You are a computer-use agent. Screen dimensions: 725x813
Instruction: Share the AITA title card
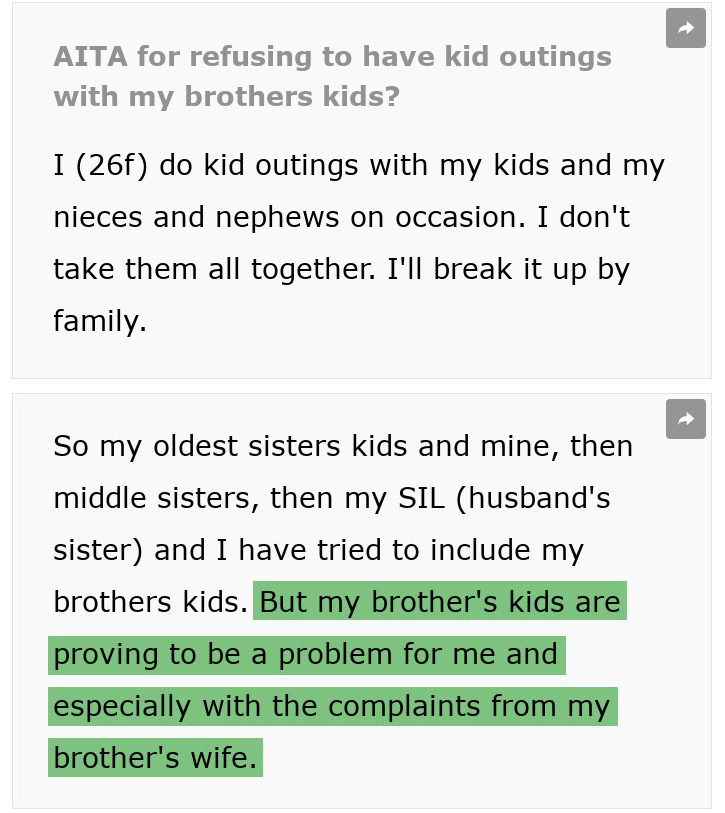[685, 29]
